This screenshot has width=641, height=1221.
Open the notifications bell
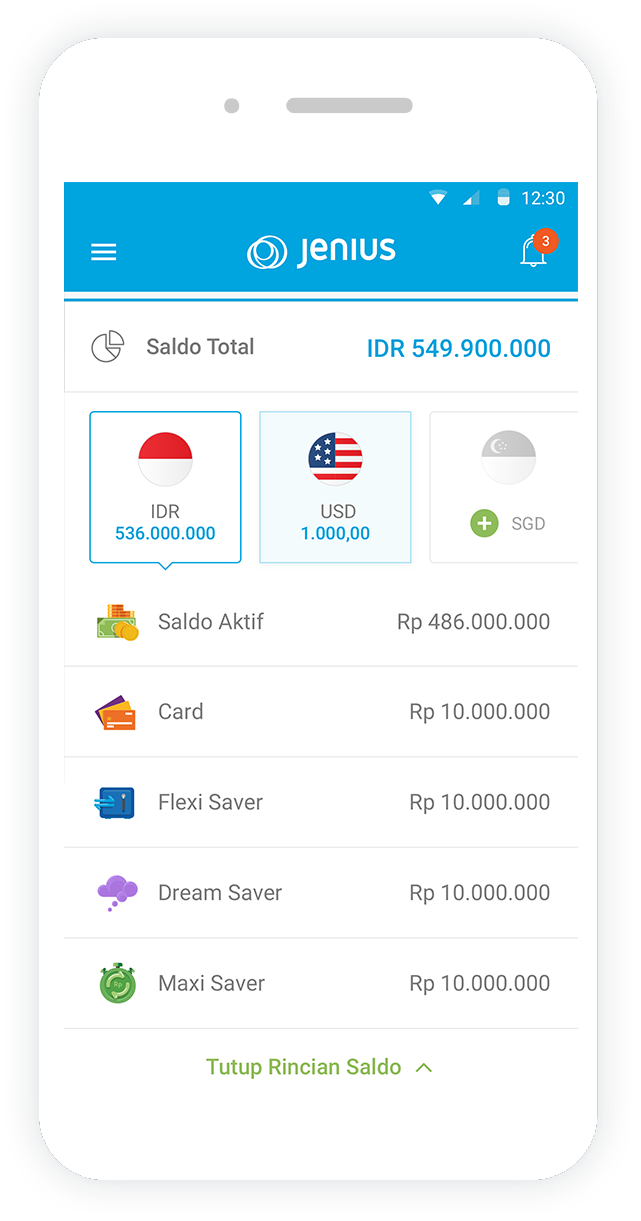click(535, 250)
